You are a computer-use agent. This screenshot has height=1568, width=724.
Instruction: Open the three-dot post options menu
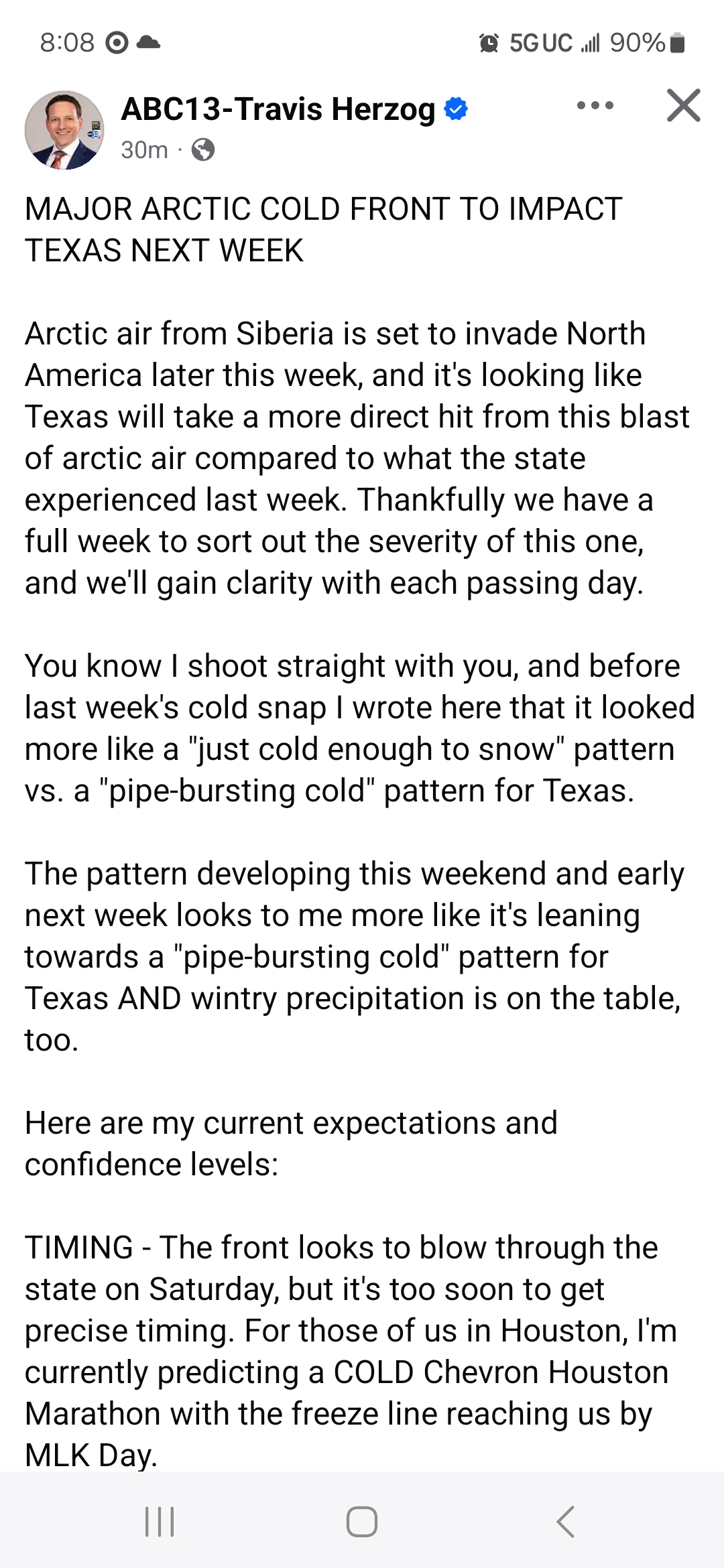595,106
